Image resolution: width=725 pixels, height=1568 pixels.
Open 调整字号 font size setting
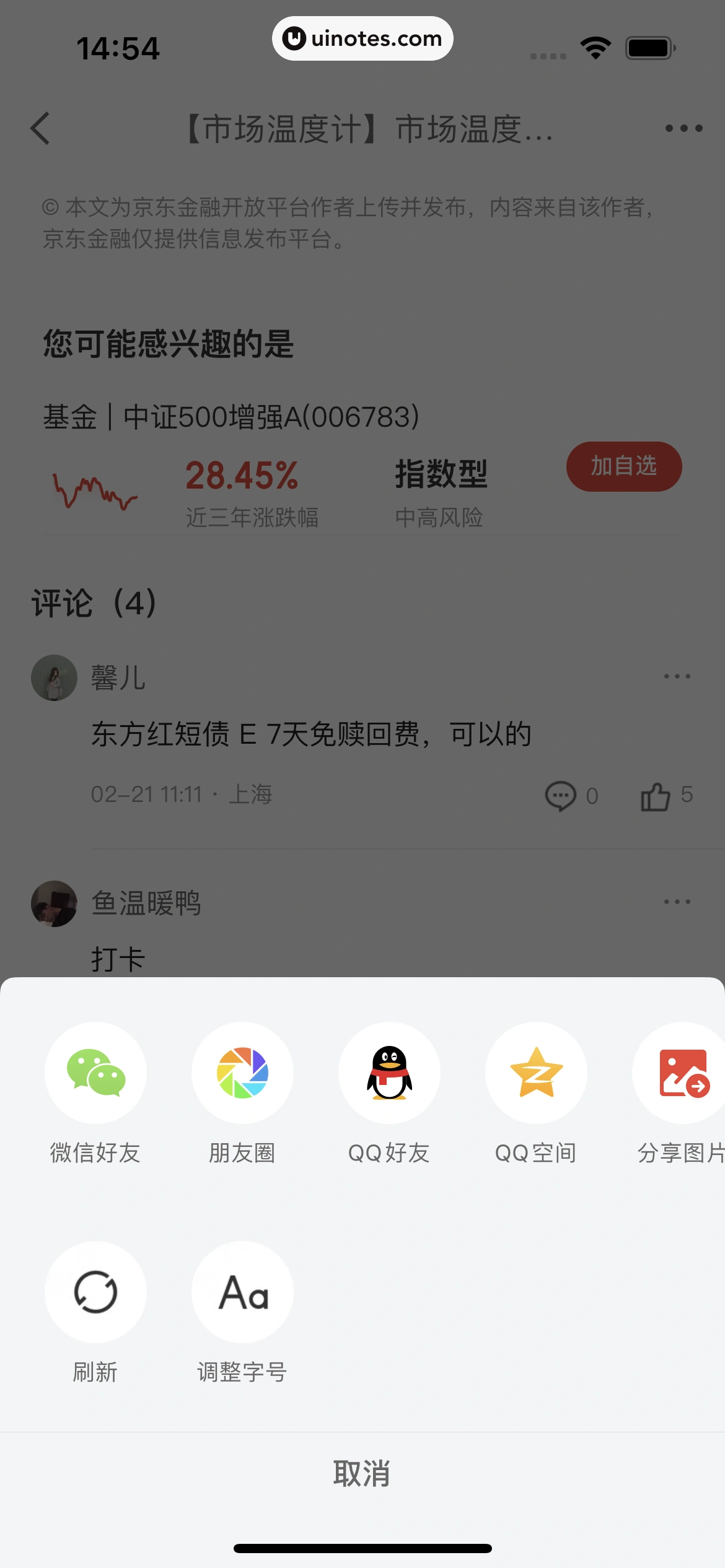[242, 1292]
